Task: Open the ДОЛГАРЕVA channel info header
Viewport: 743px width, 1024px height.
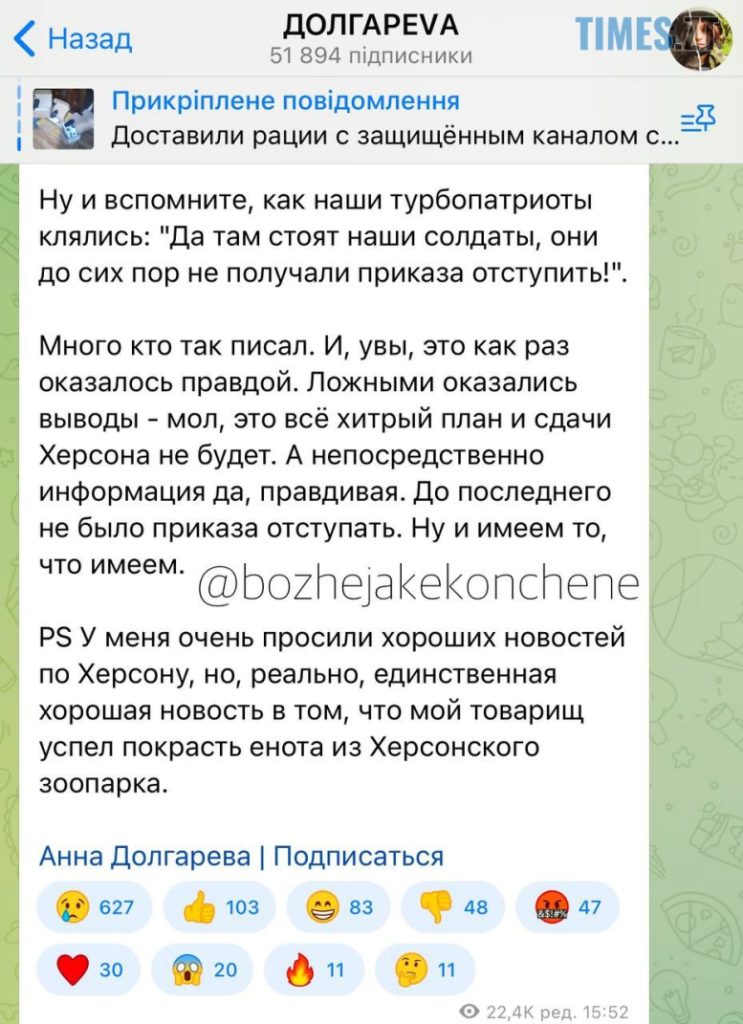Action: tap(371, 38)
